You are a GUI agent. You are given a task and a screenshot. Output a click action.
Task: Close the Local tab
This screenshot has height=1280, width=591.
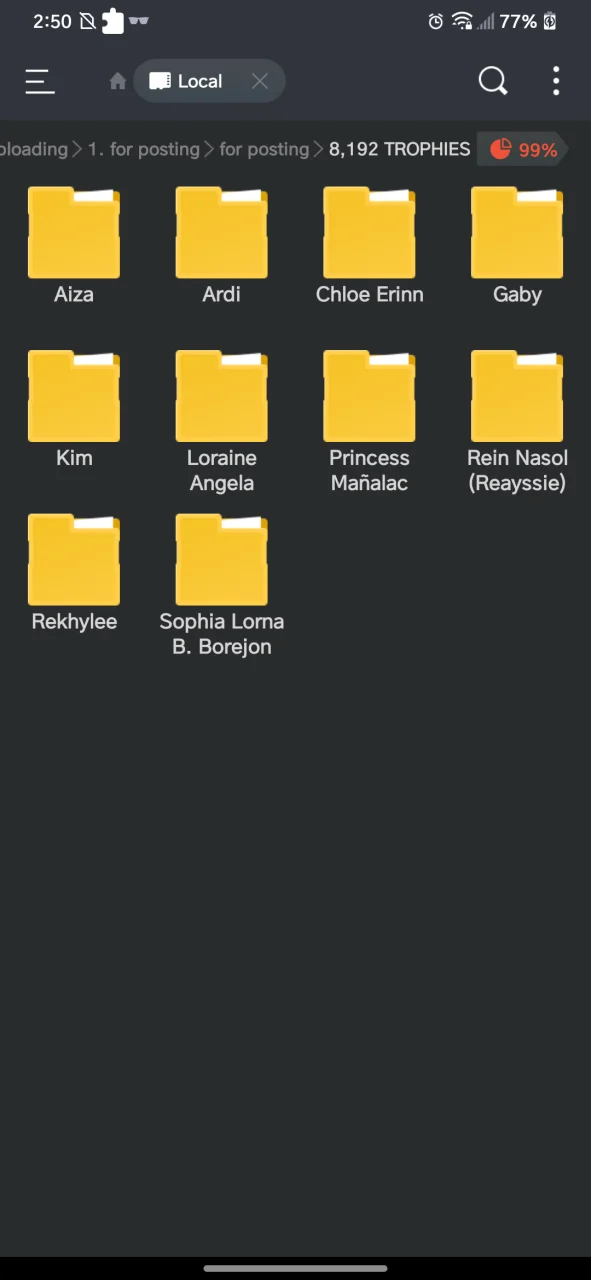(x=260, y=82)
